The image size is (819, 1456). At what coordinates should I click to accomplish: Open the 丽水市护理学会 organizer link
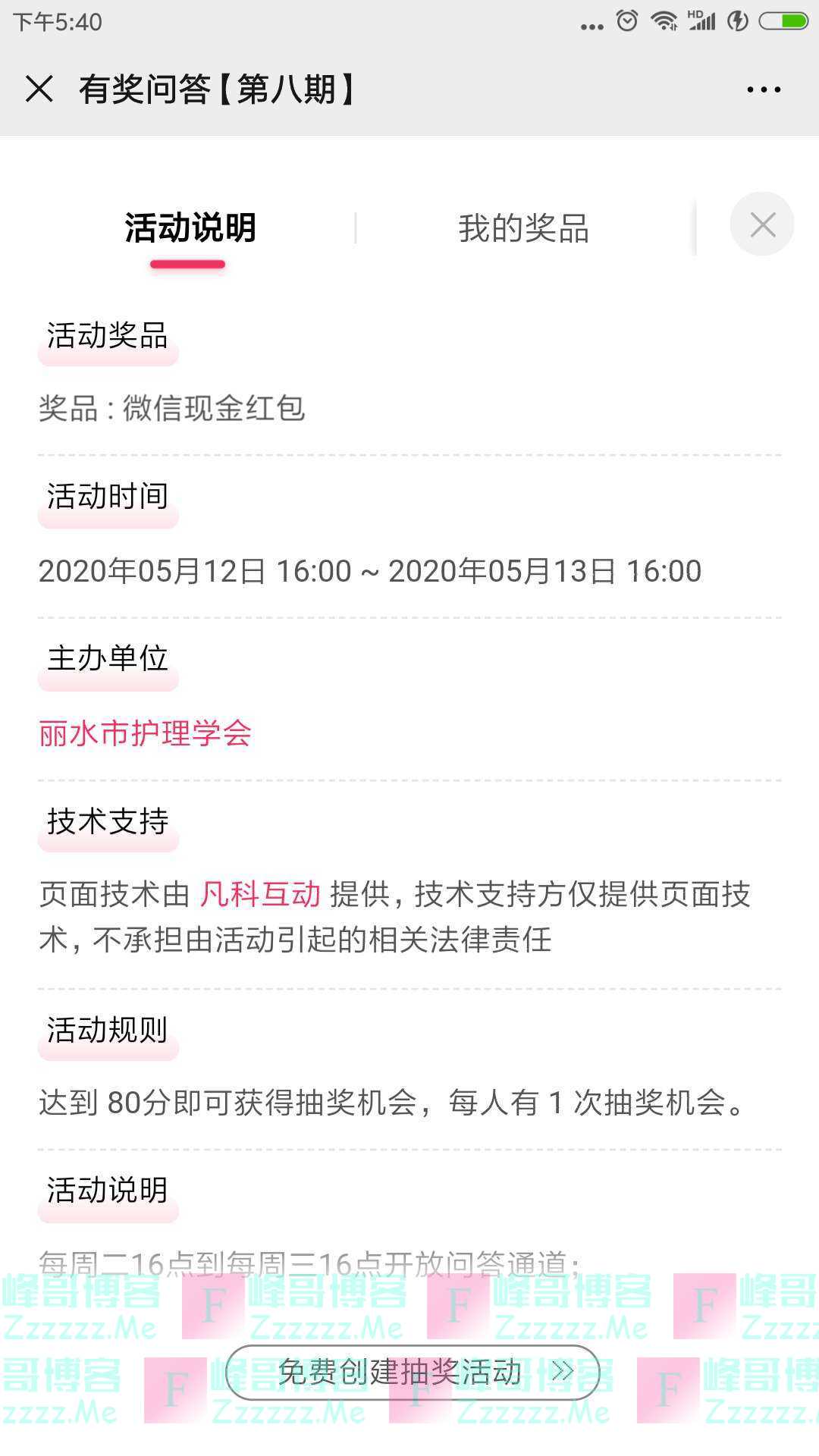tap(146, 734)
